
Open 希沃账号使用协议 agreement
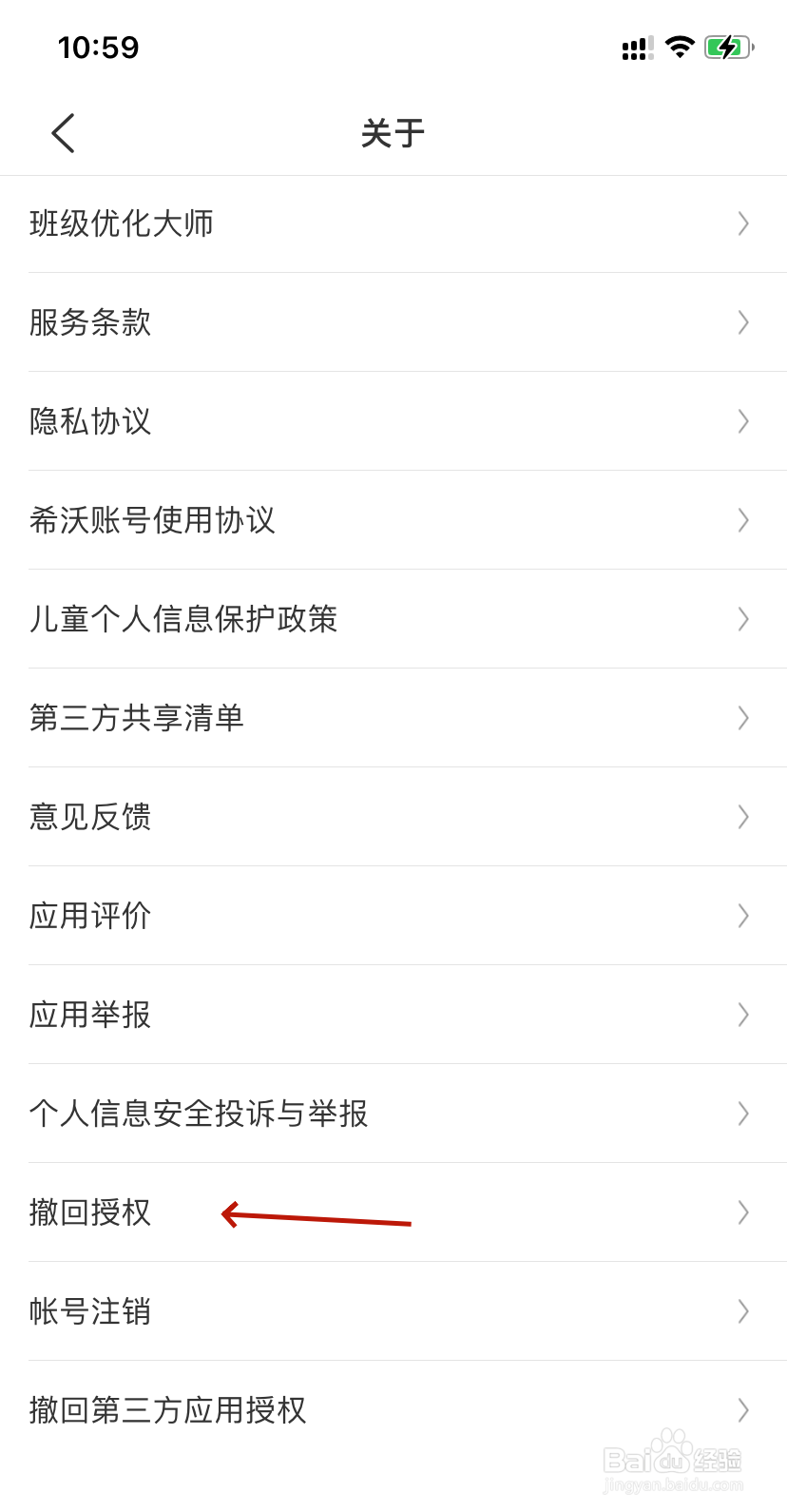click(152, 520)
